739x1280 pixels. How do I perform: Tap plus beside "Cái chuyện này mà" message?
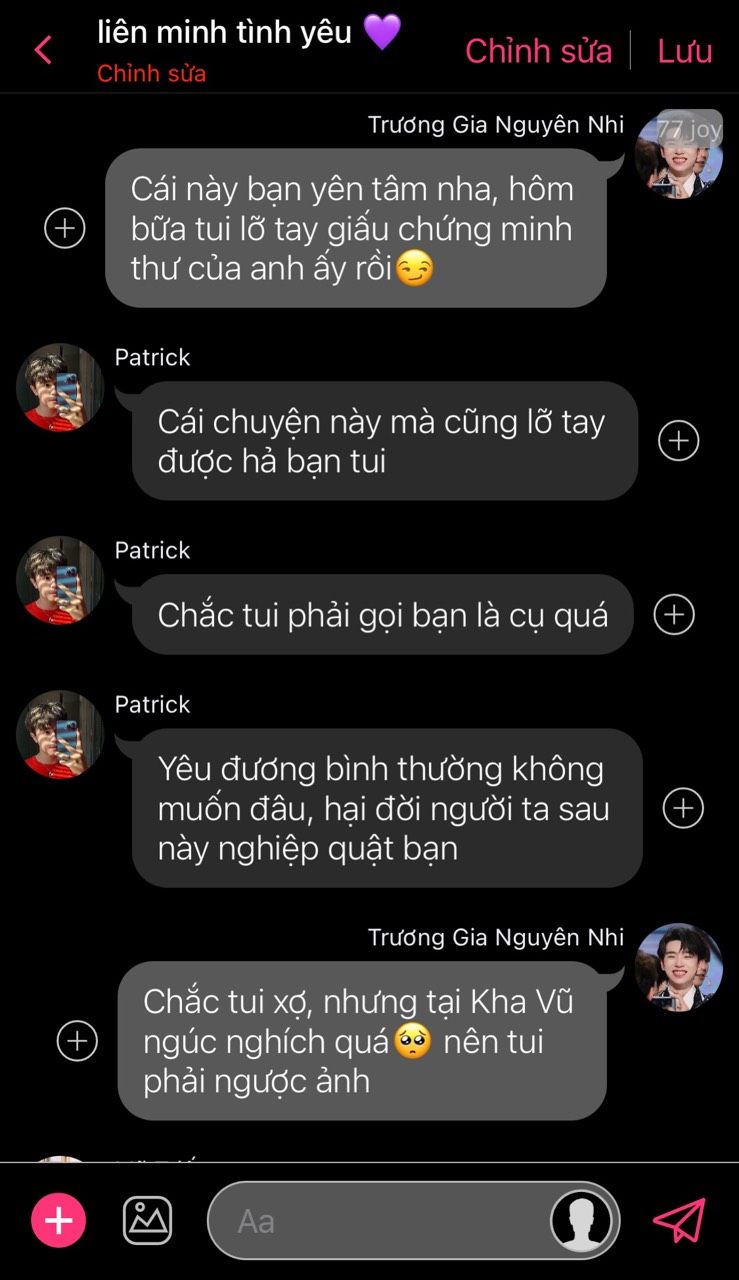click(679, 440)
